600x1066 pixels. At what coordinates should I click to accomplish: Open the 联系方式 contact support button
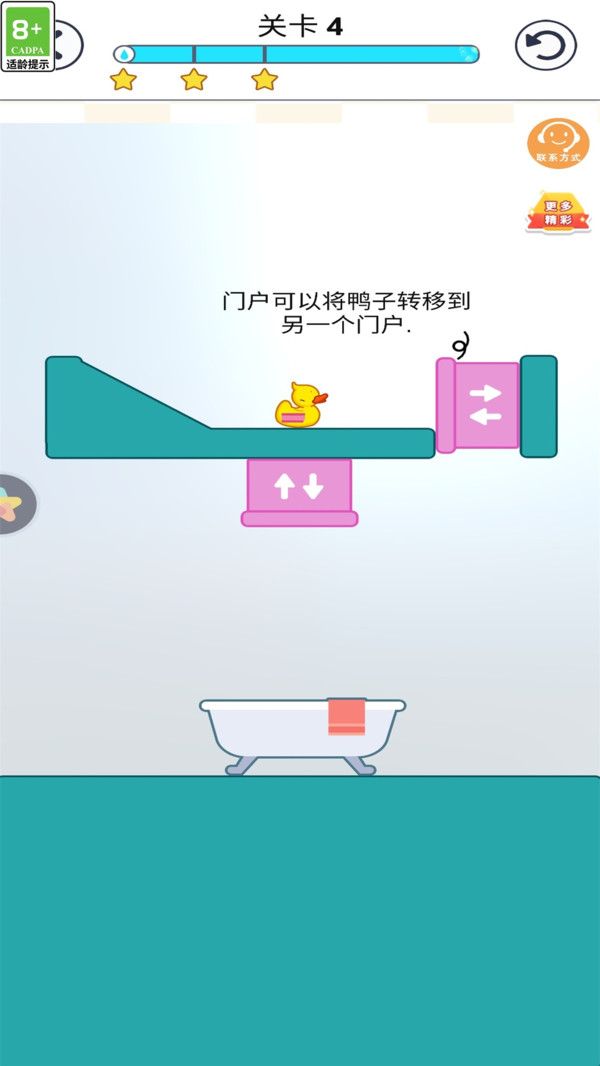(x=559, y=143)
